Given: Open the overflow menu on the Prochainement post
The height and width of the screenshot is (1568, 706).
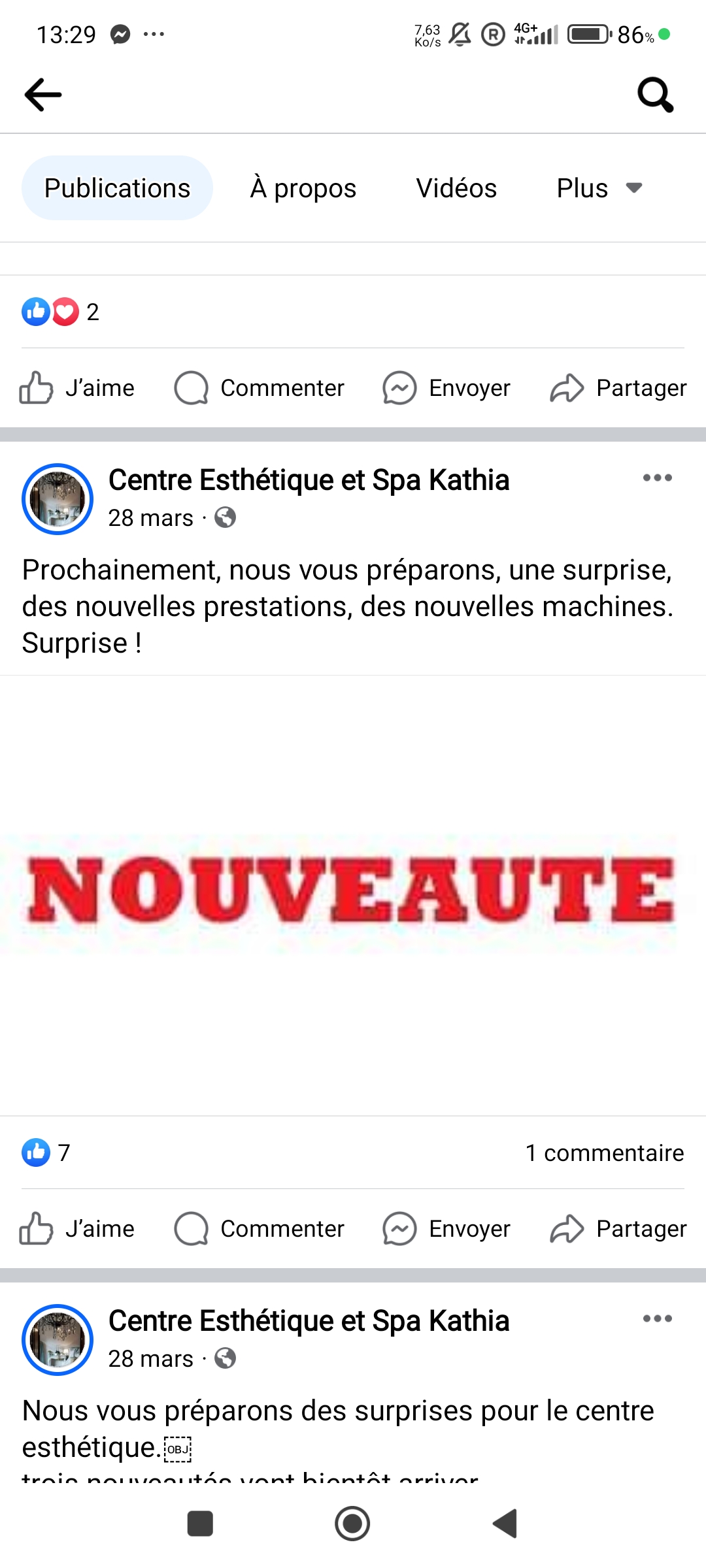Looking at the screenshot, I should tap(657, 478).
